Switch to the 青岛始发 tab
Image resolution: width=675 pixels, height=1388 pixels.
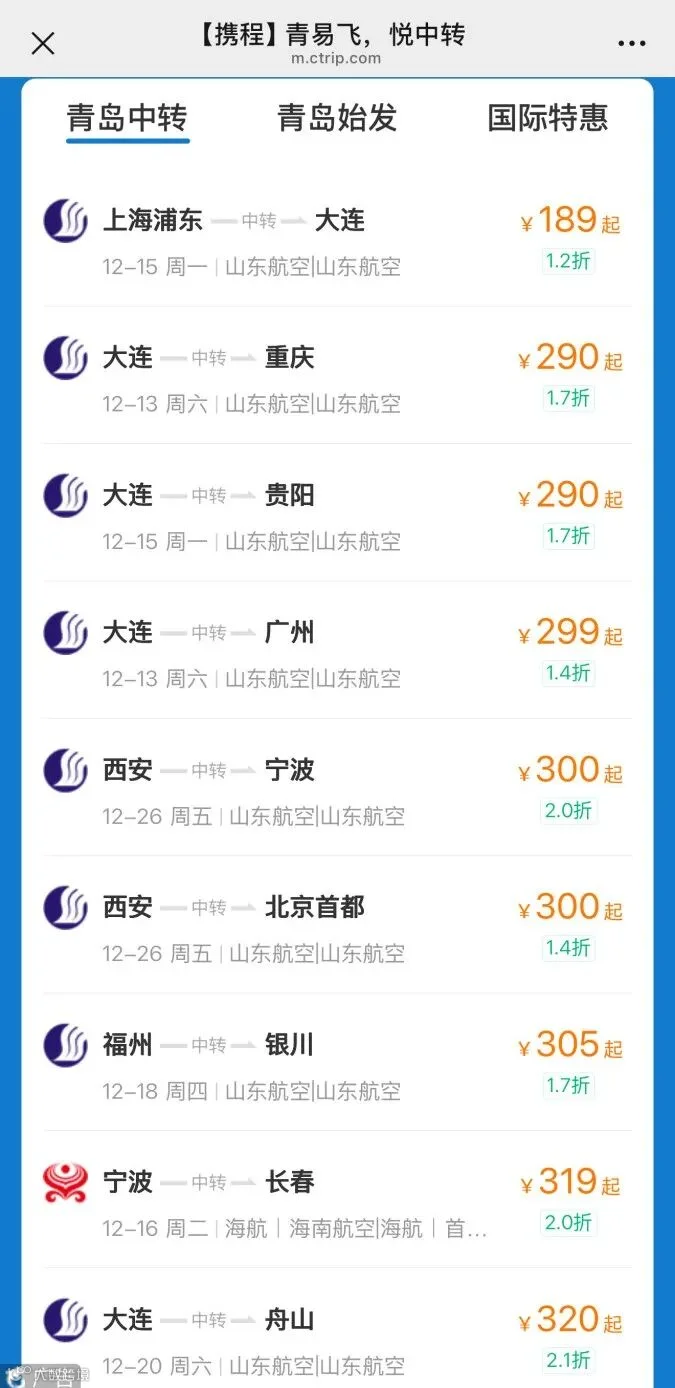337,118
